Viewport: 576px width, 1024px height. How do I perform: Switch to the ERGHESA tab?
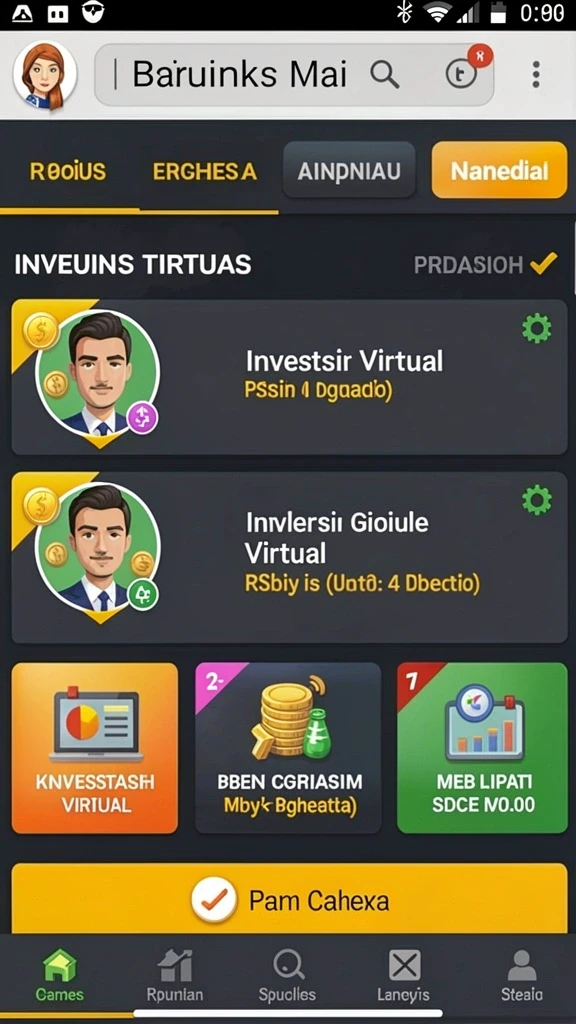(205, 172)
